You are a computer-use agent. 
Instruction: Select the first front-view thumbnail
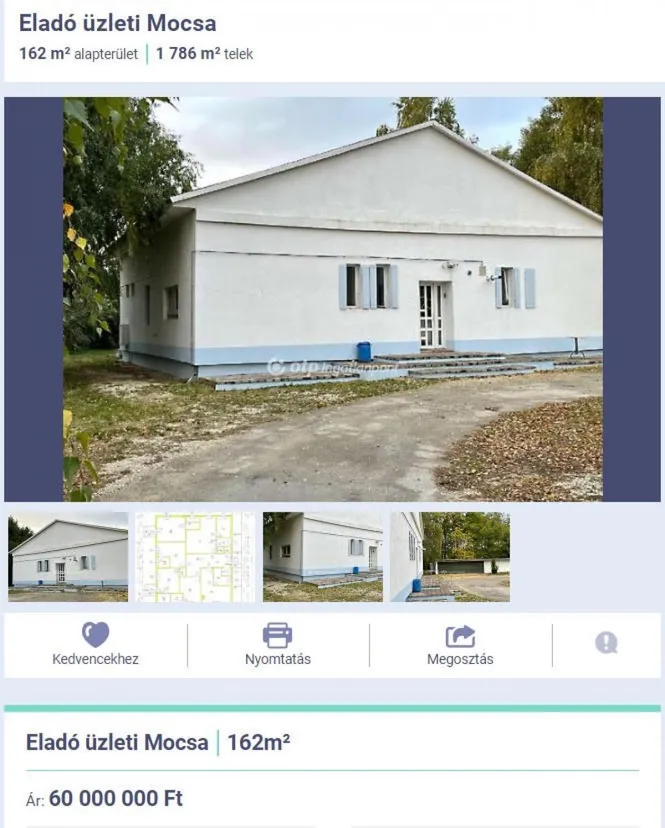point(68,557)
